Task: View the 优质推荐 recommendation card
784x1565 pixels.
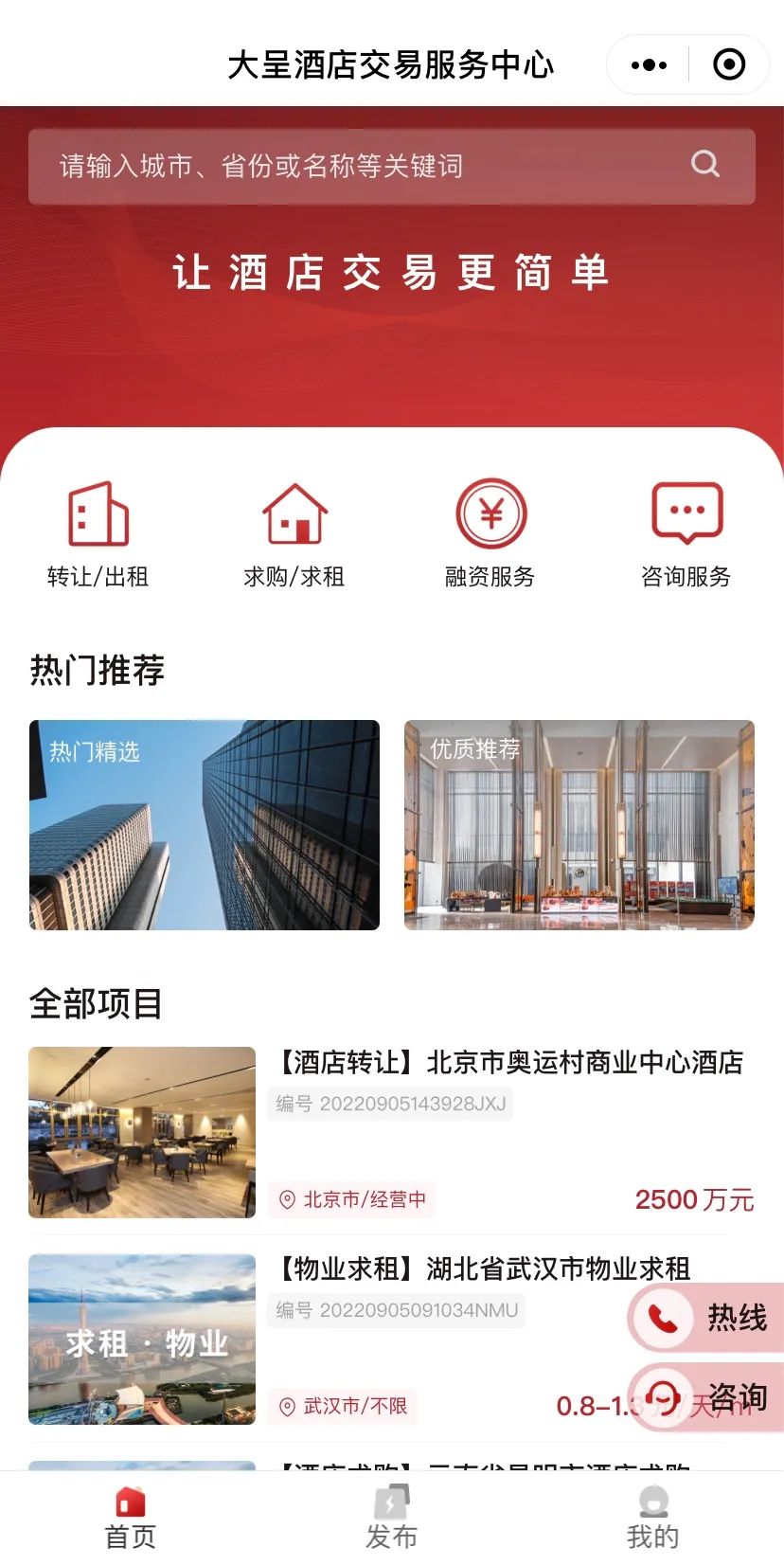Action: 579,825
